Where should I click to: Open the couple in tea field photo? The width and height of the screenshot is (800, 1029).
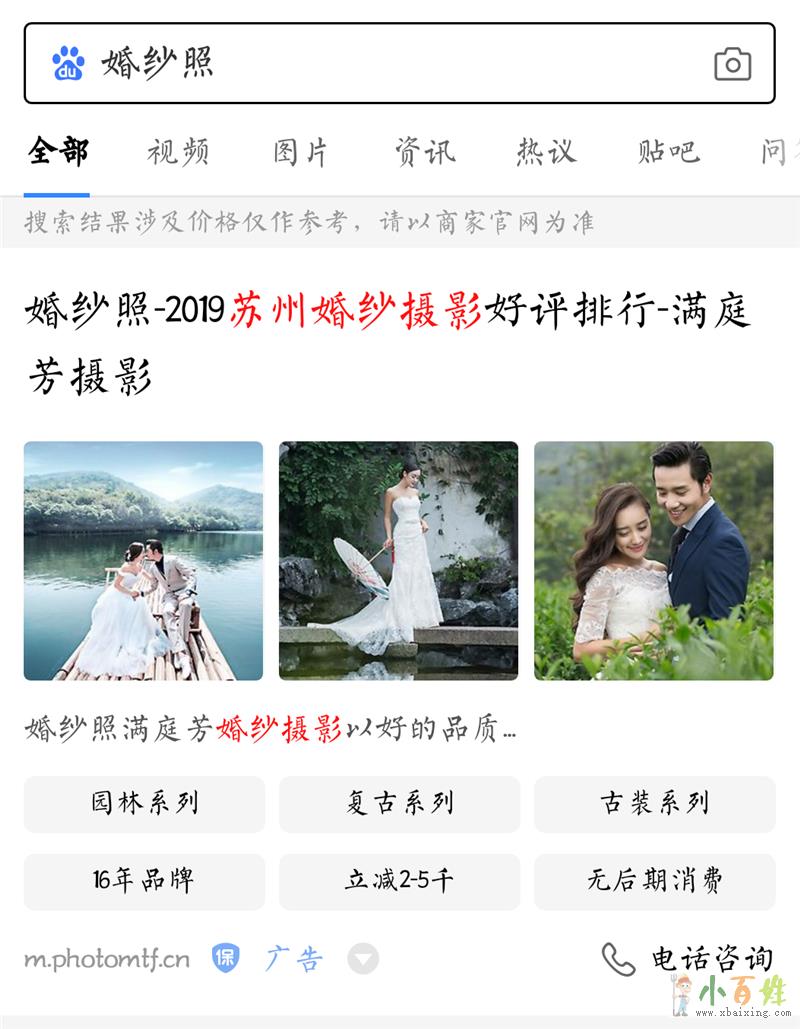[x=653, y=561]
